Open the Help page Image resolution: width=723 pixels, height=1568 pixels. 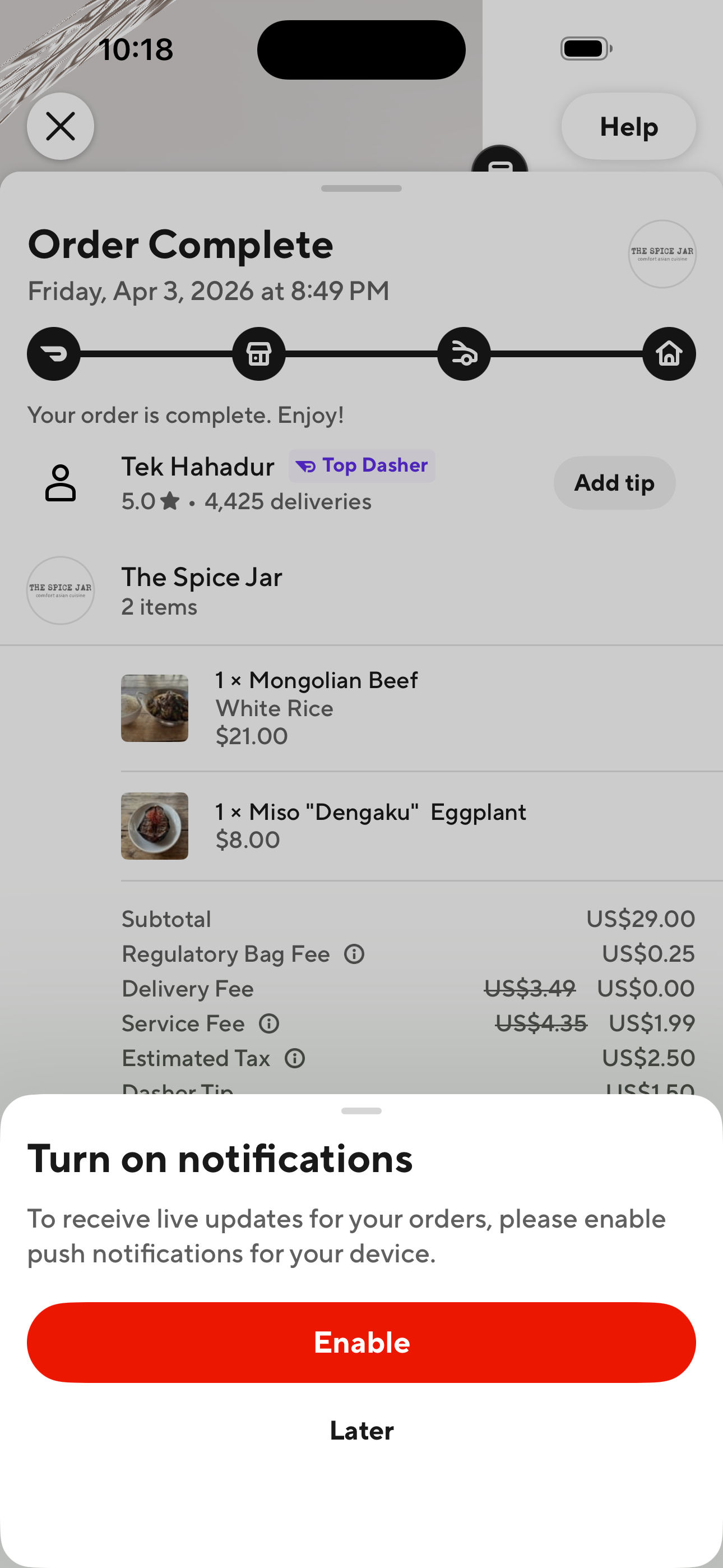coord(628,126)
